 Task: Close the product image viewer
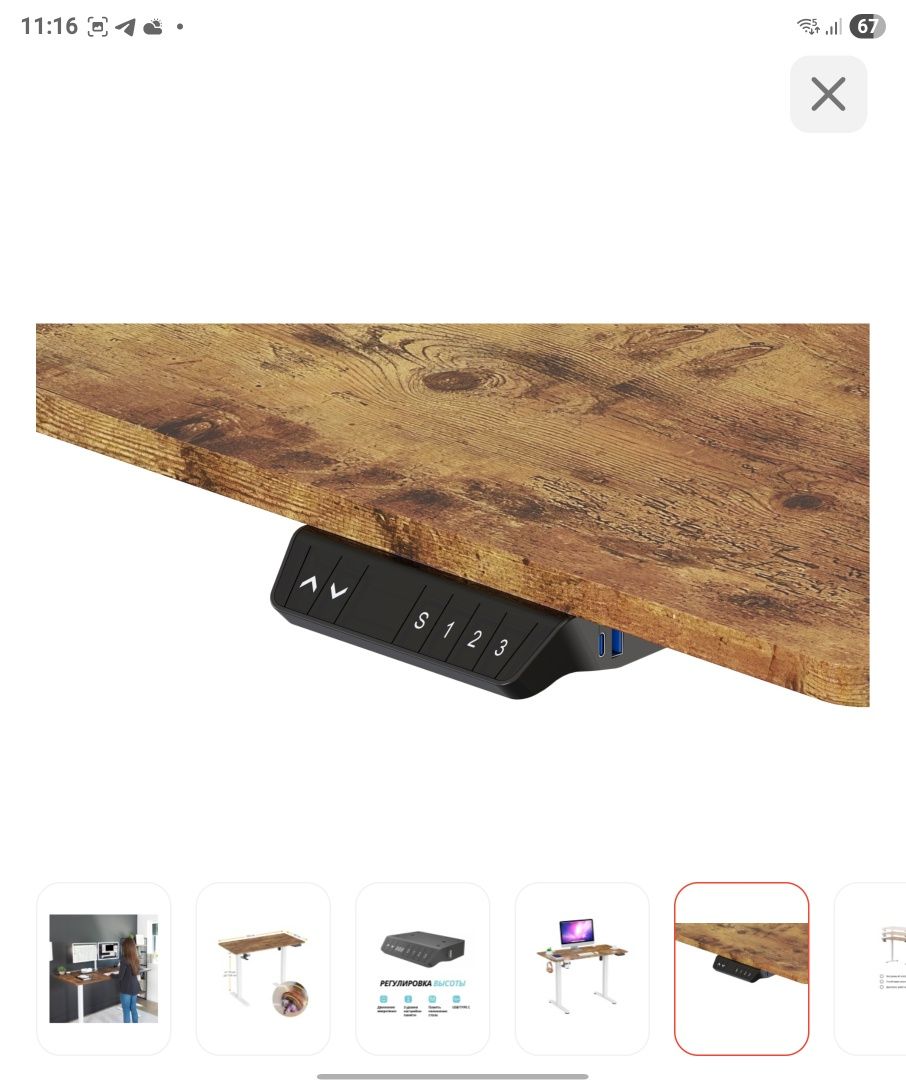click(x=828, y=95)
